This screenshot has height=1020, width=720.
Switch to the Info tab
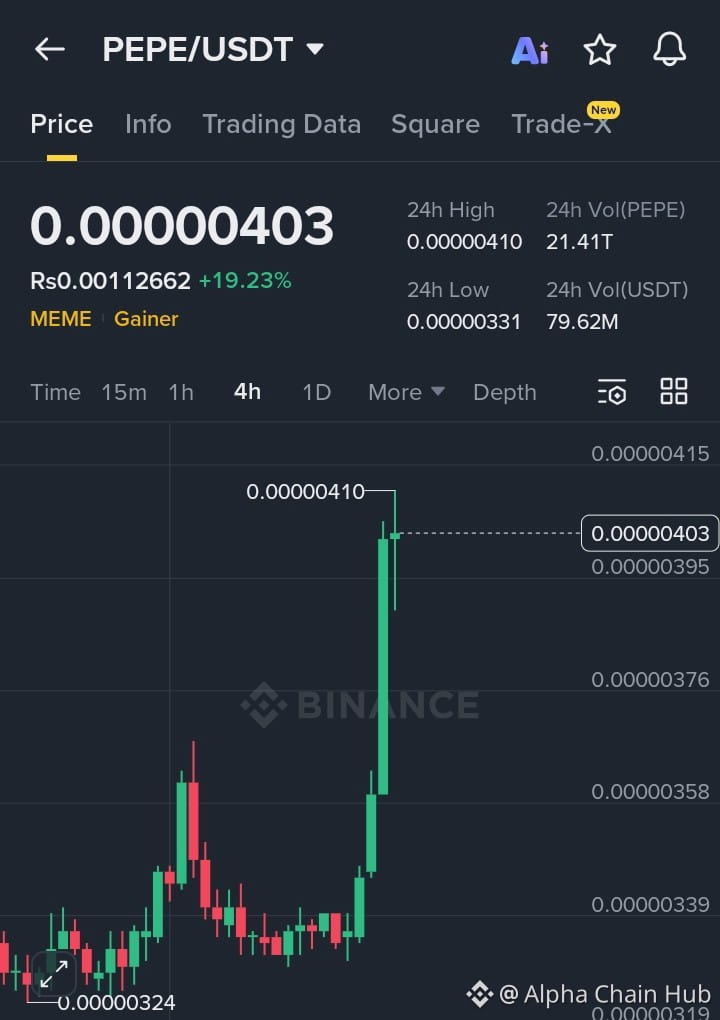[x=148, y=124]
